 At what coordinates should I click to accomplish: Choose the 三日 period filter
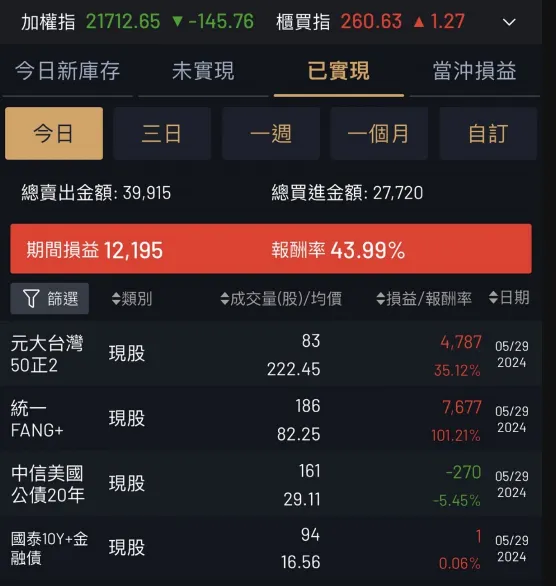click(162, 133)
